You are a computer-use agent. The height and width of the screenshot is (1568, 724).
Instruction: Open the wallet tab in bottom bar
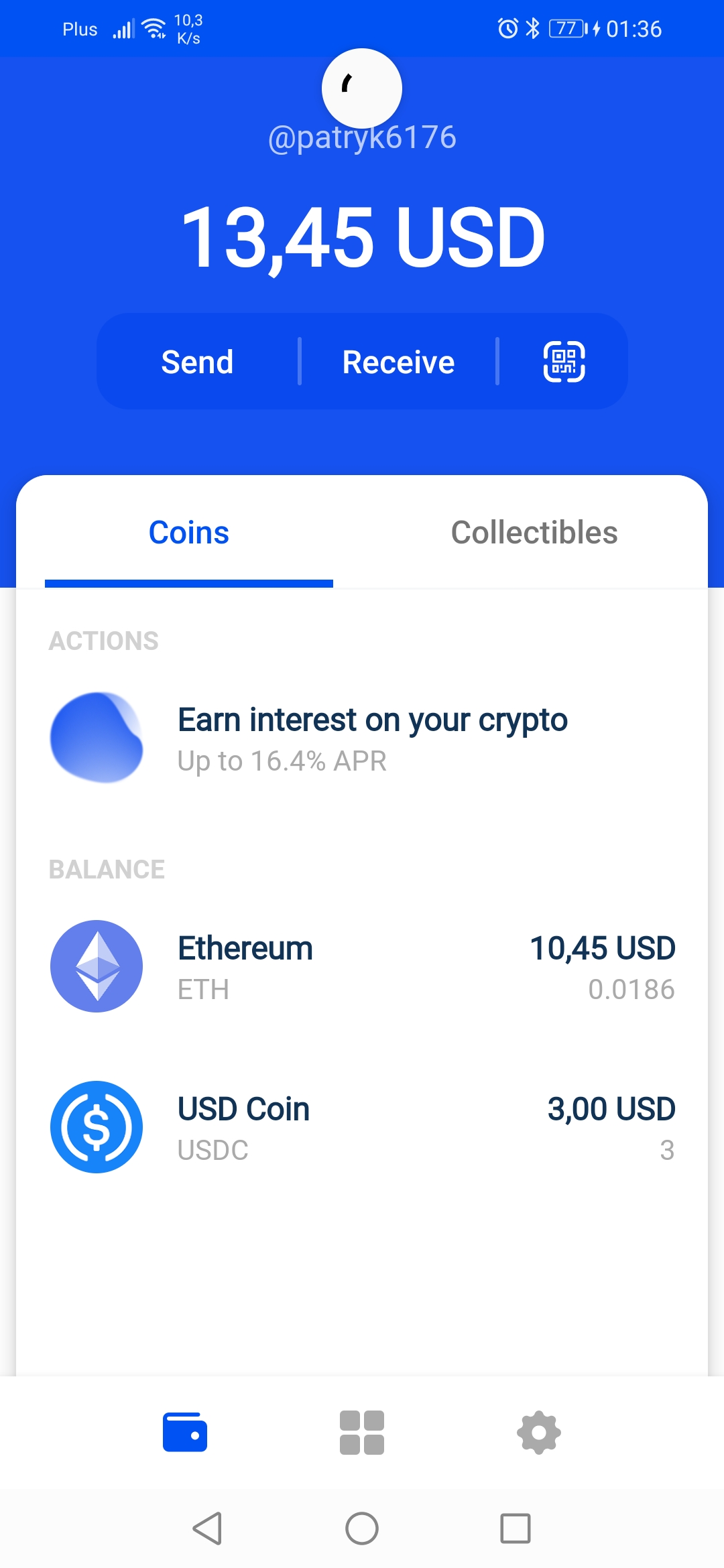(x=185, y=1432)
